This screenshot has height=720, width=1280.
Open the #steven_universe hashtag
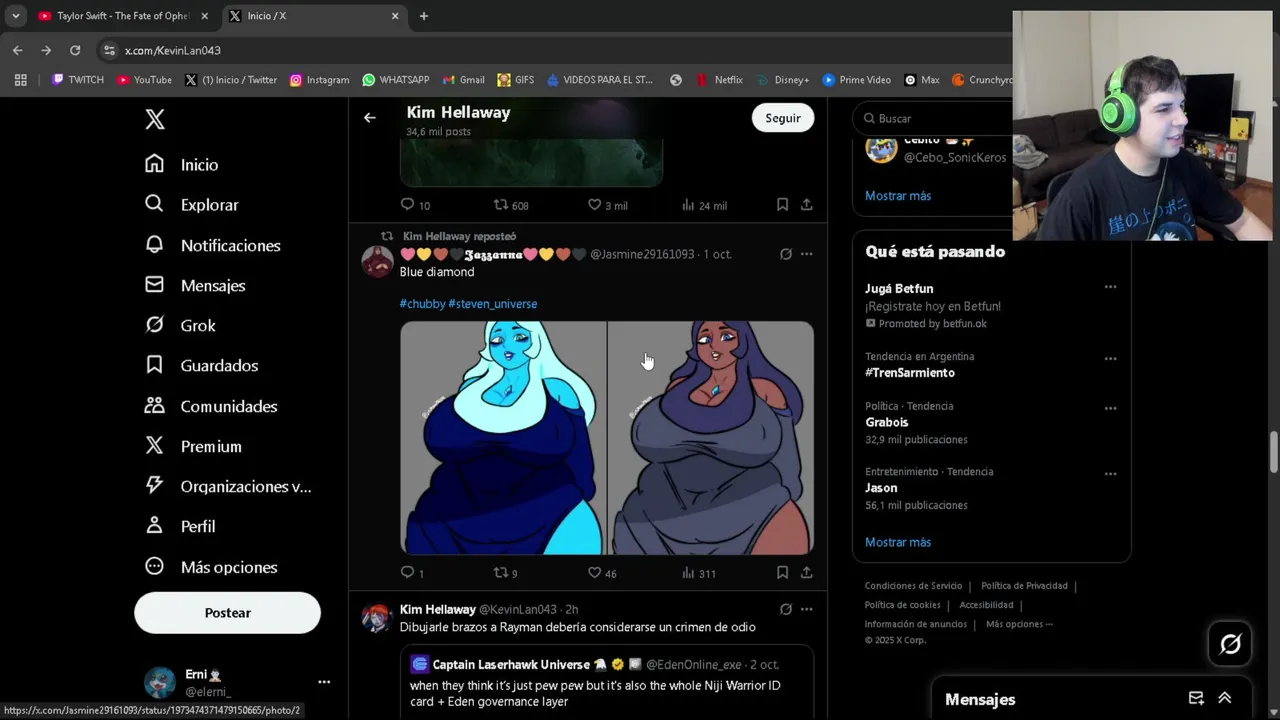coord(492,304)
